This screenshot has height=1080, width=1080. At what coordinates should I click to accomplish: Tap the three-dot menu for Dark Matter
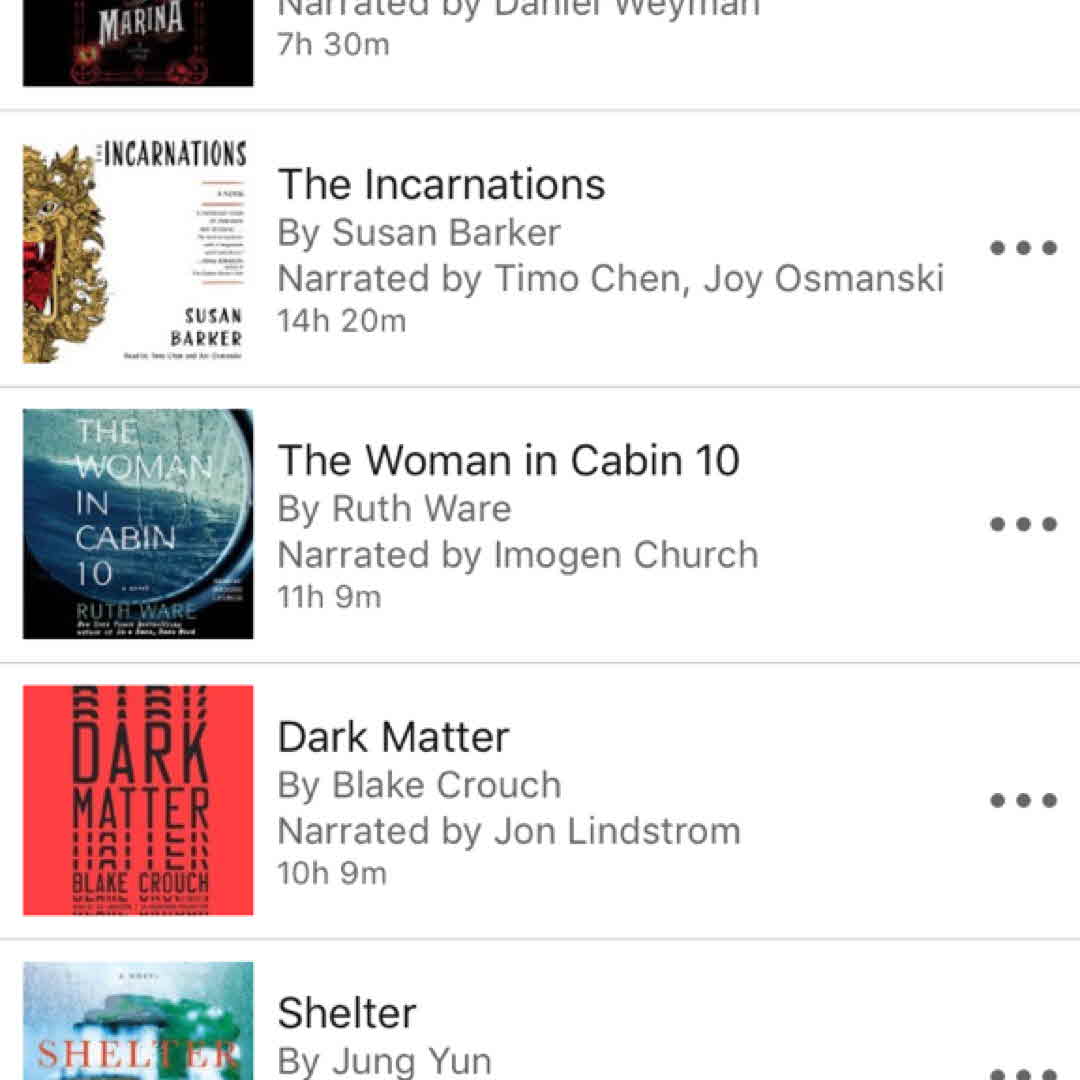[1023, 800]
